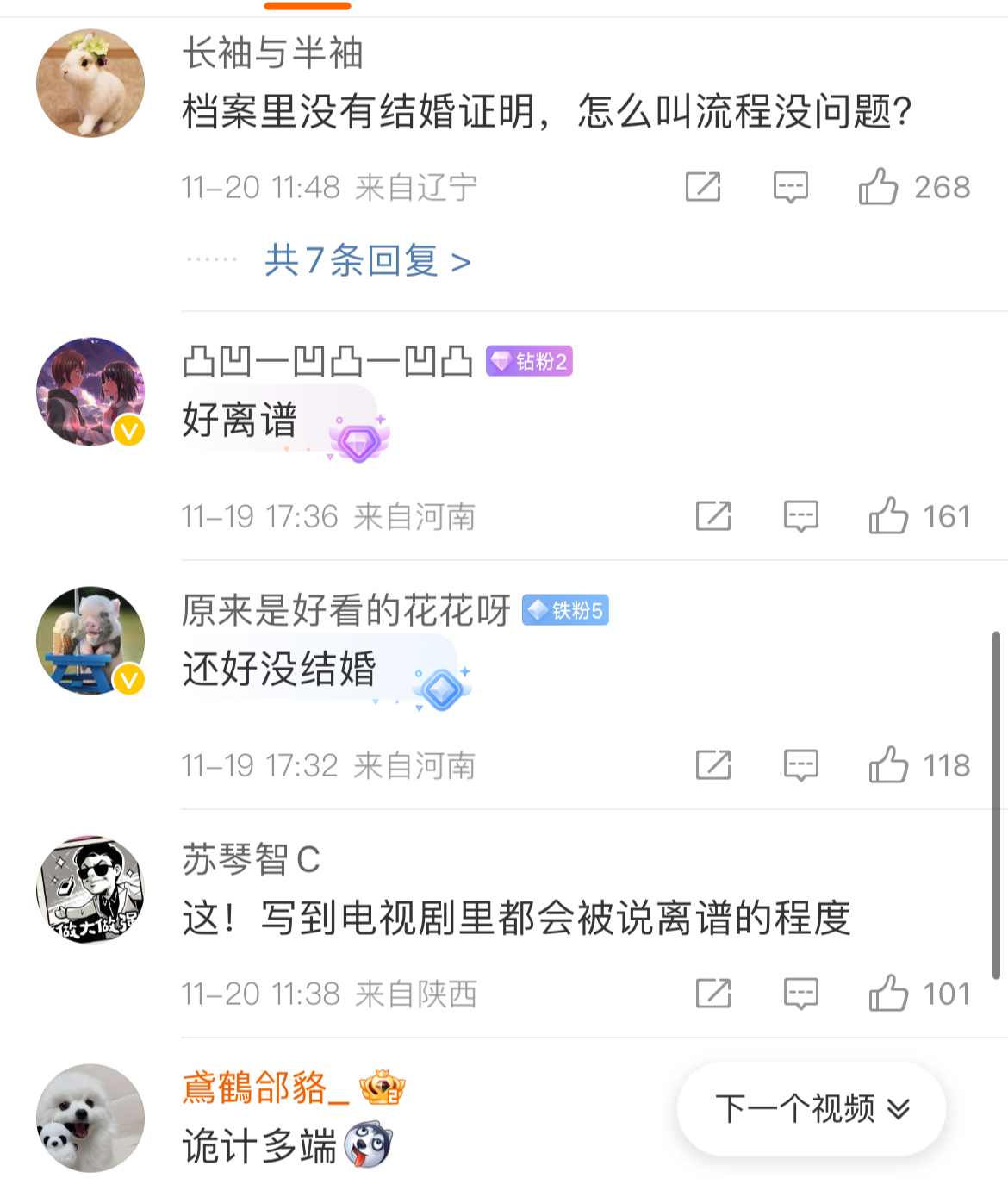Reply to the 好离谱 comment
The height and width of the screenshot is (1197, 1008).
tap(800, 516)
